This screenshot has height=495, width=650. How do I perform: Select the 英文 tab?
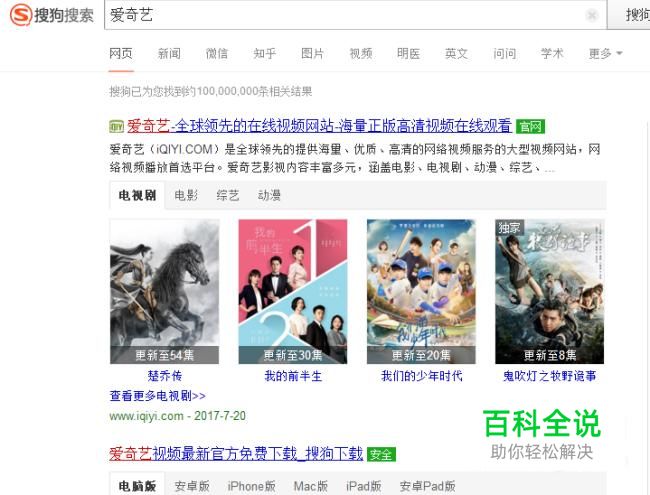(456, 53)
